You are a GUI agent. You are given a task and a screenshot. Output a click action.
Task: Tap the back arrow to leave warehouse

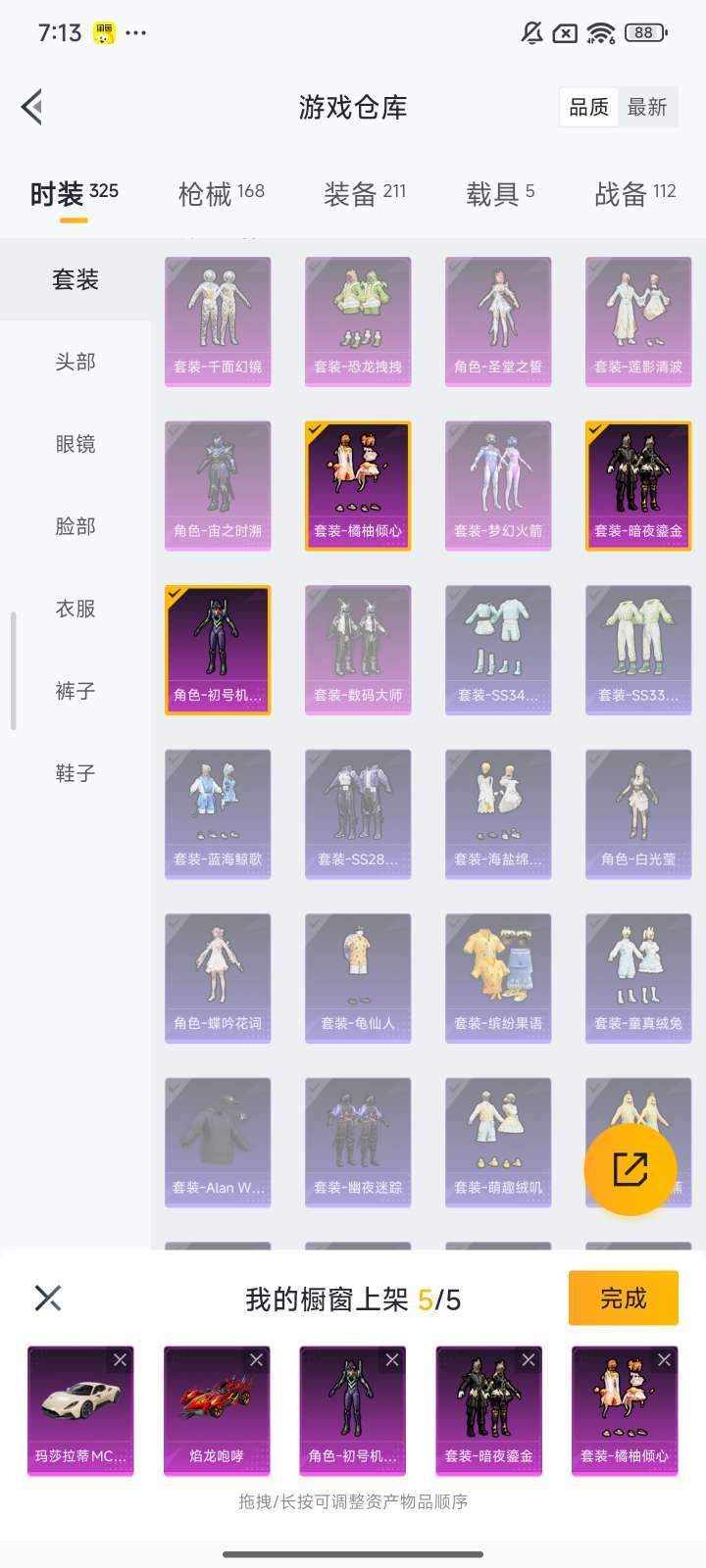click(x=32, y=106)
